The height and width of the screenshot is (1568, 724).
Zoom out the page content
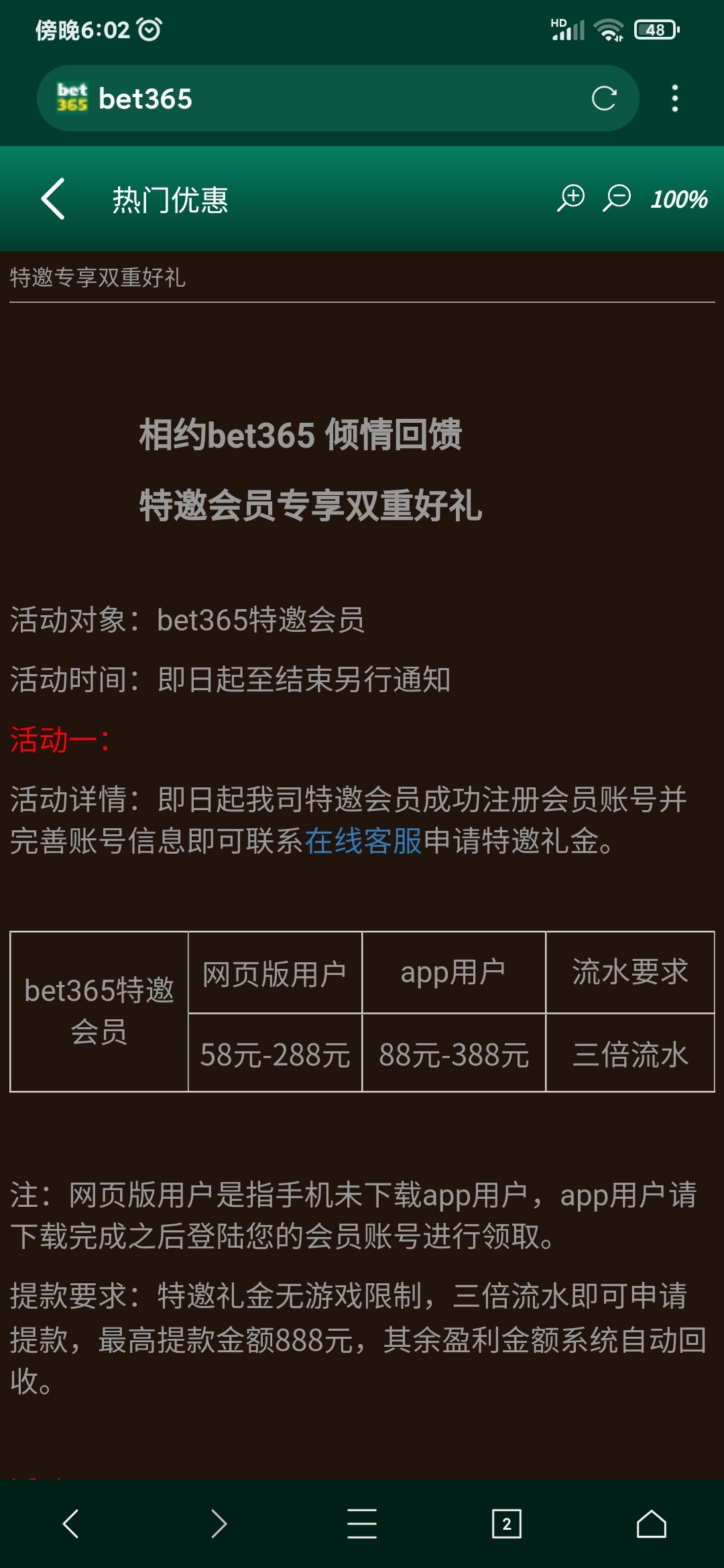[x=617, y=198]
